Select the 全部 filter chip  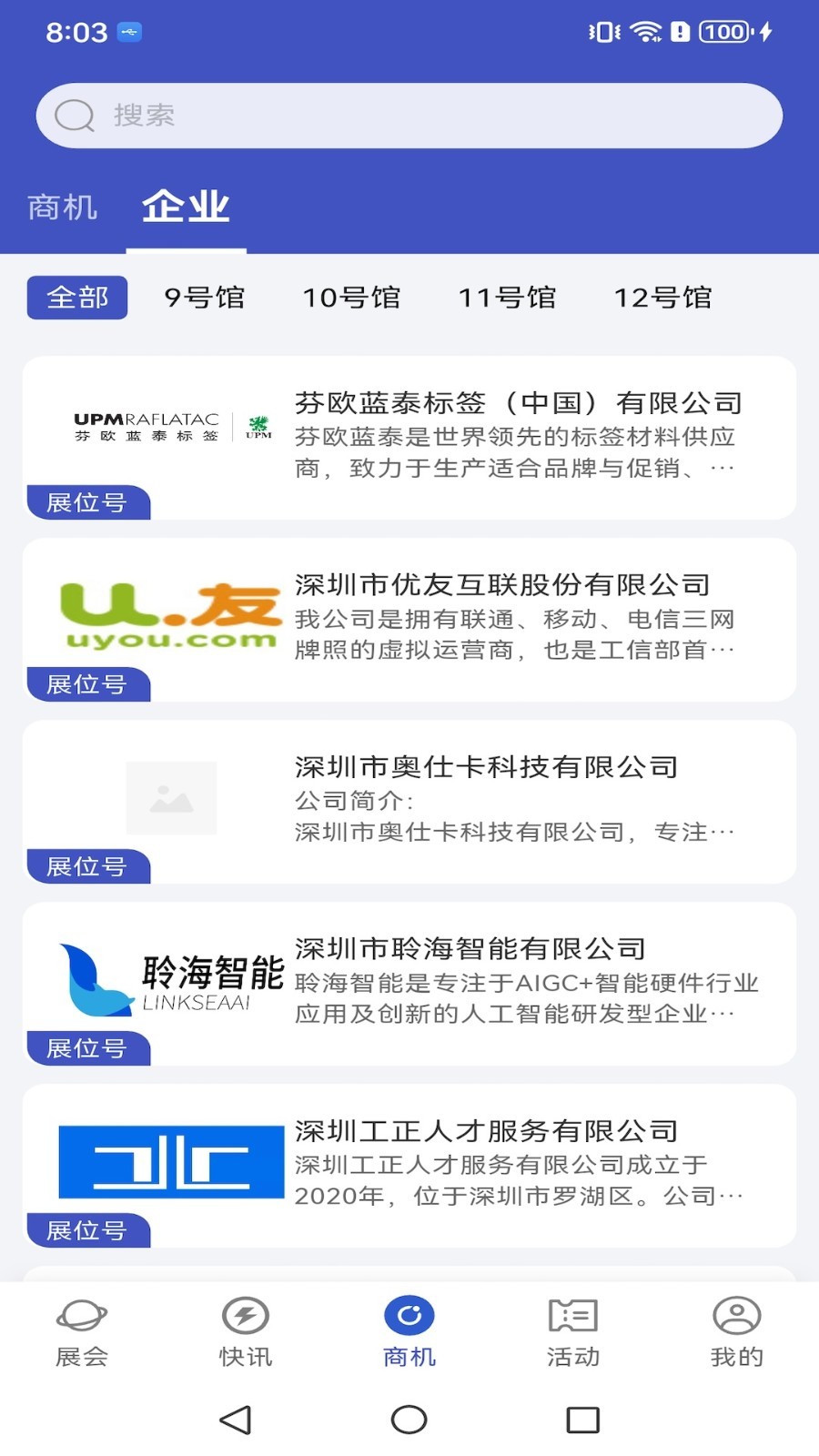coord(76,297)
